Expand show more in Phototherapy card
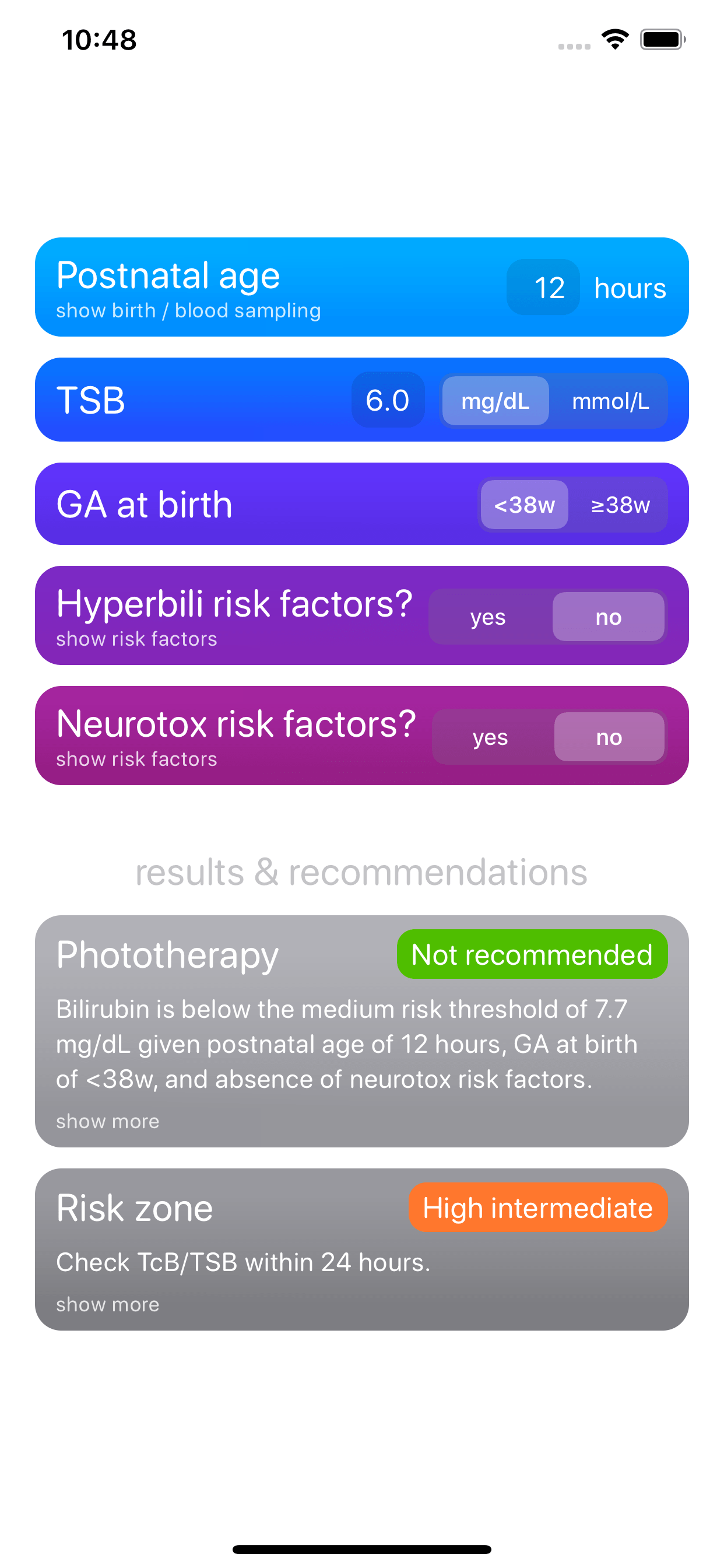724x1568 pixels. [x=108, y=1121]
